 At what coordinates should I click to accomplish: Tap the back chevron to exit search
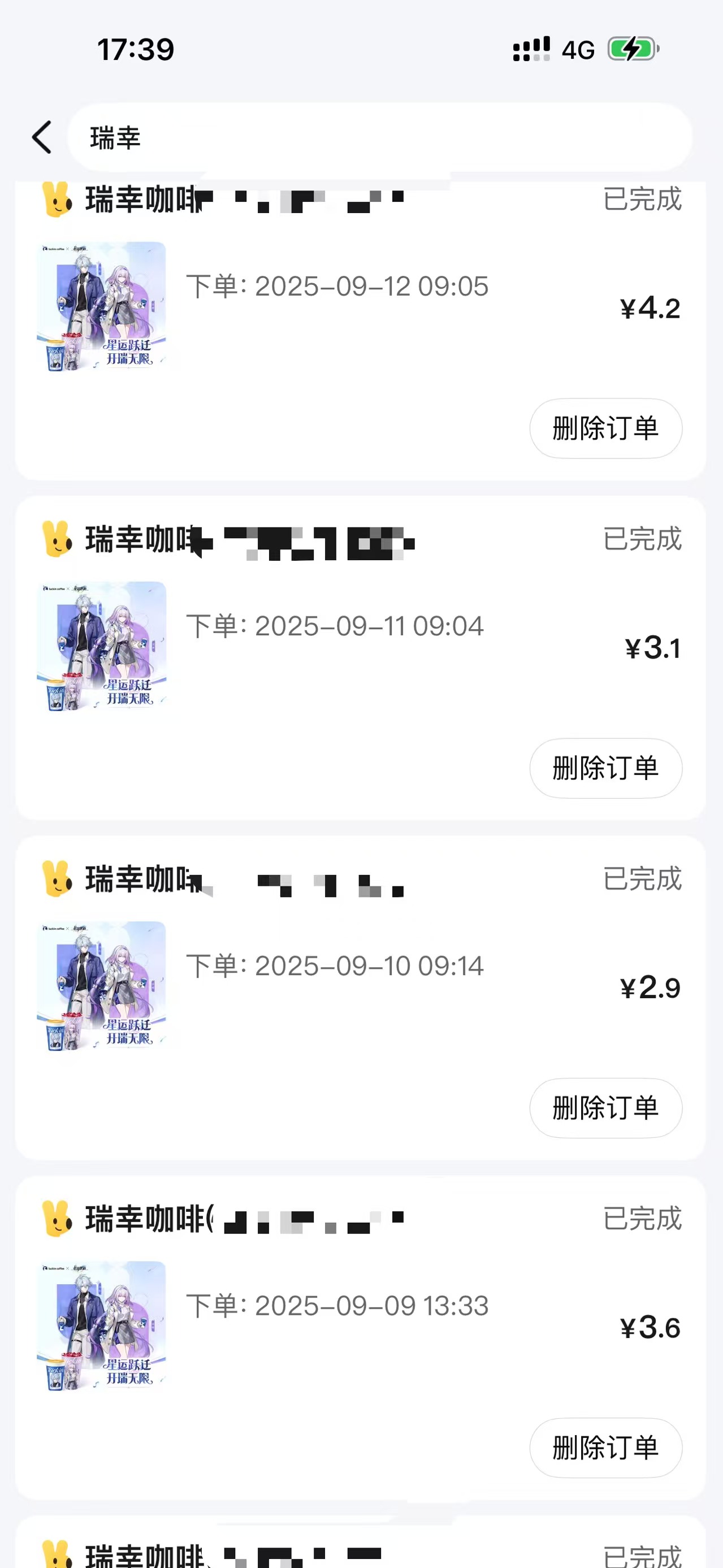[x=41, y=138]
